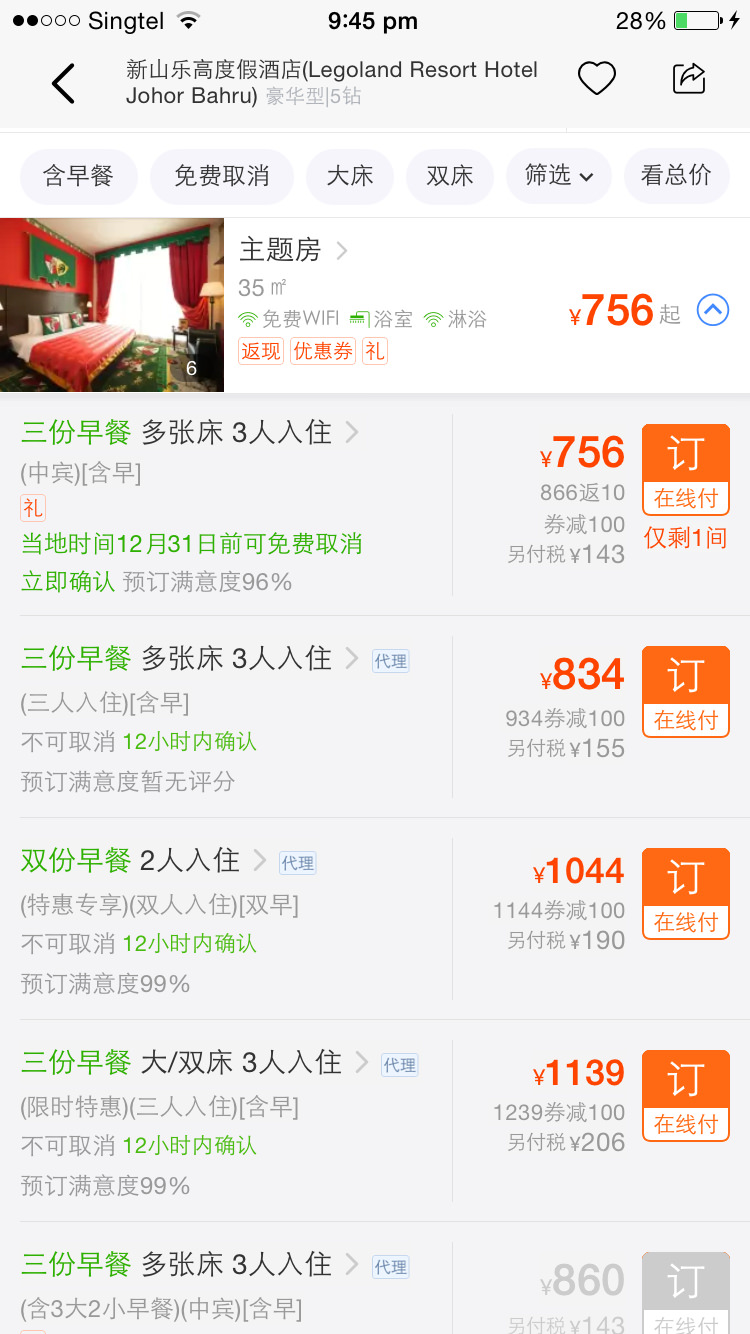Open the 主题房 room photo gallery
750x1334 pixels.
[x=112, y=305]
